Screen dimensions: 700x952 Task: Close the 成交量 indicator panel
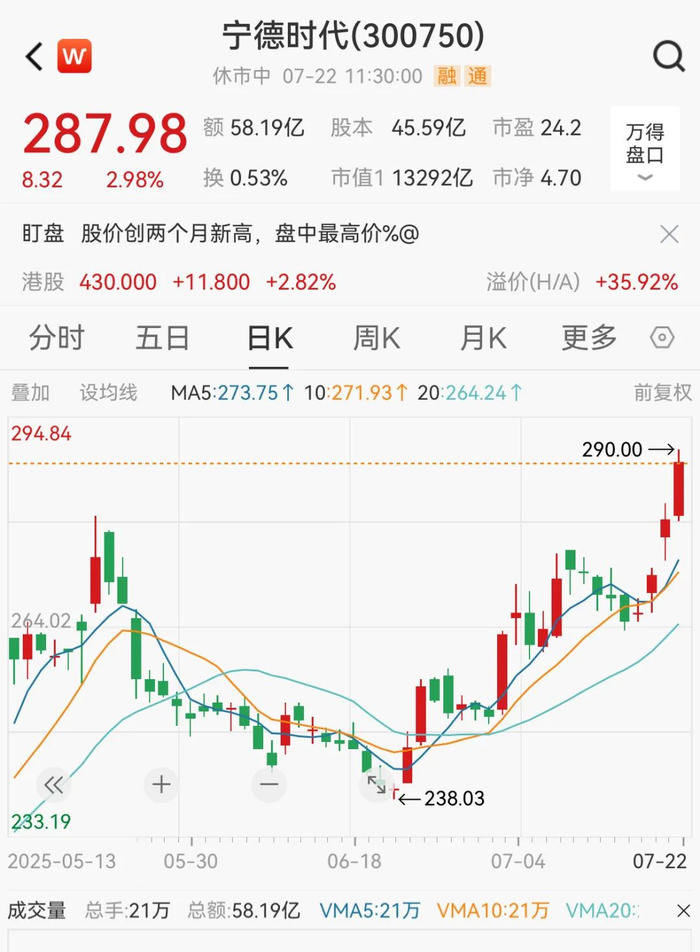pyautogui.click(x=684, y=911)
